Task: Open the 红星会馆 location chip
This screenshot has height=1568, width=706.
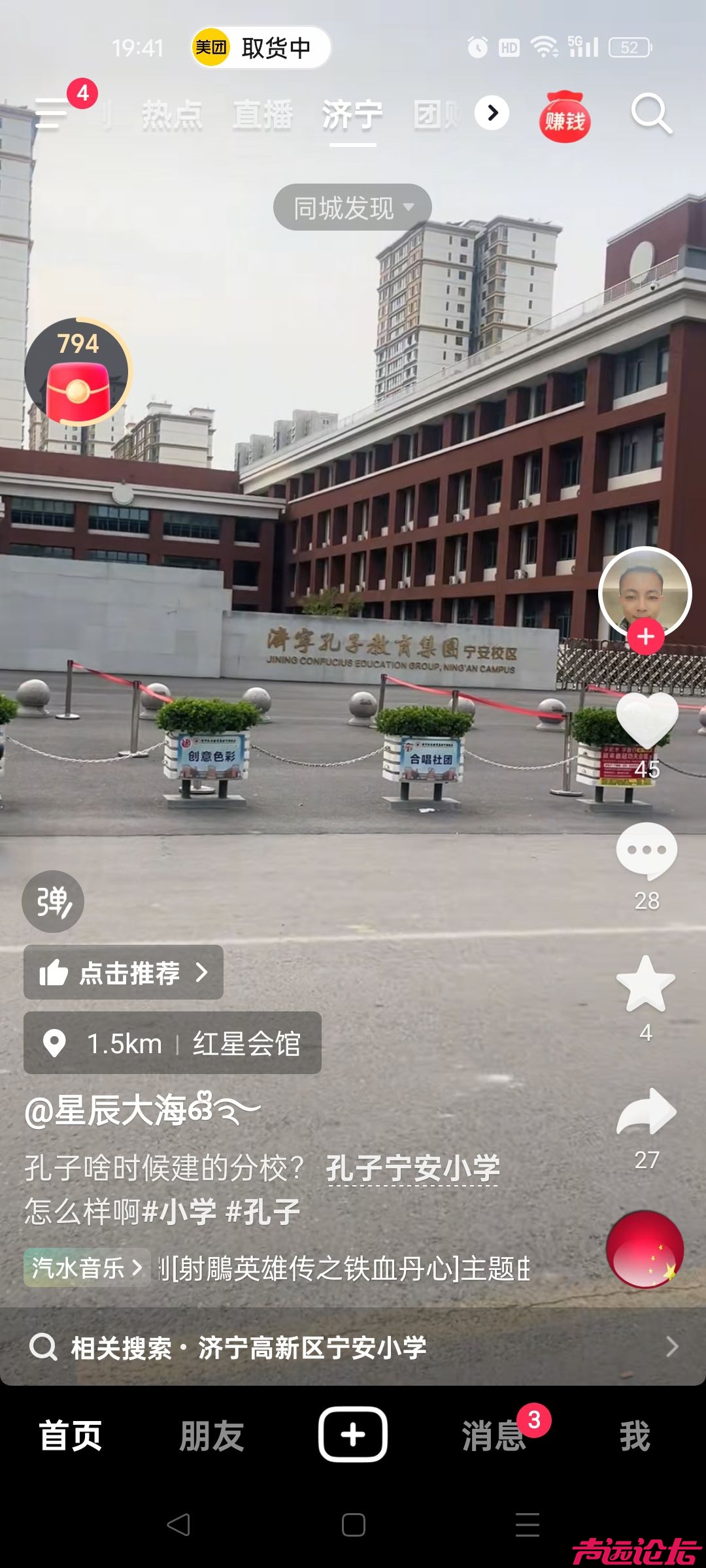Action: click(173, 1043)
